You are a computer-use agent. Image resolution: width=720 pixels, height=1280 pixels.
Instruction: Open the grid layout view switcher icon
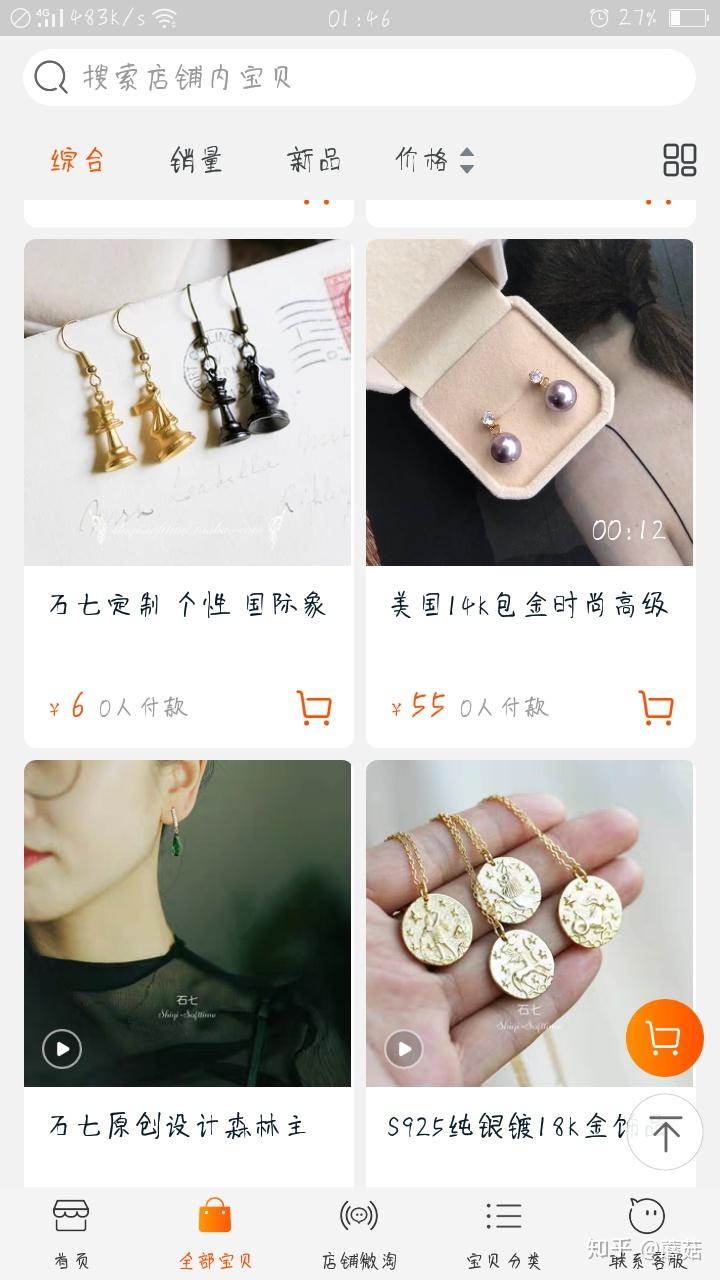[679, 160]
